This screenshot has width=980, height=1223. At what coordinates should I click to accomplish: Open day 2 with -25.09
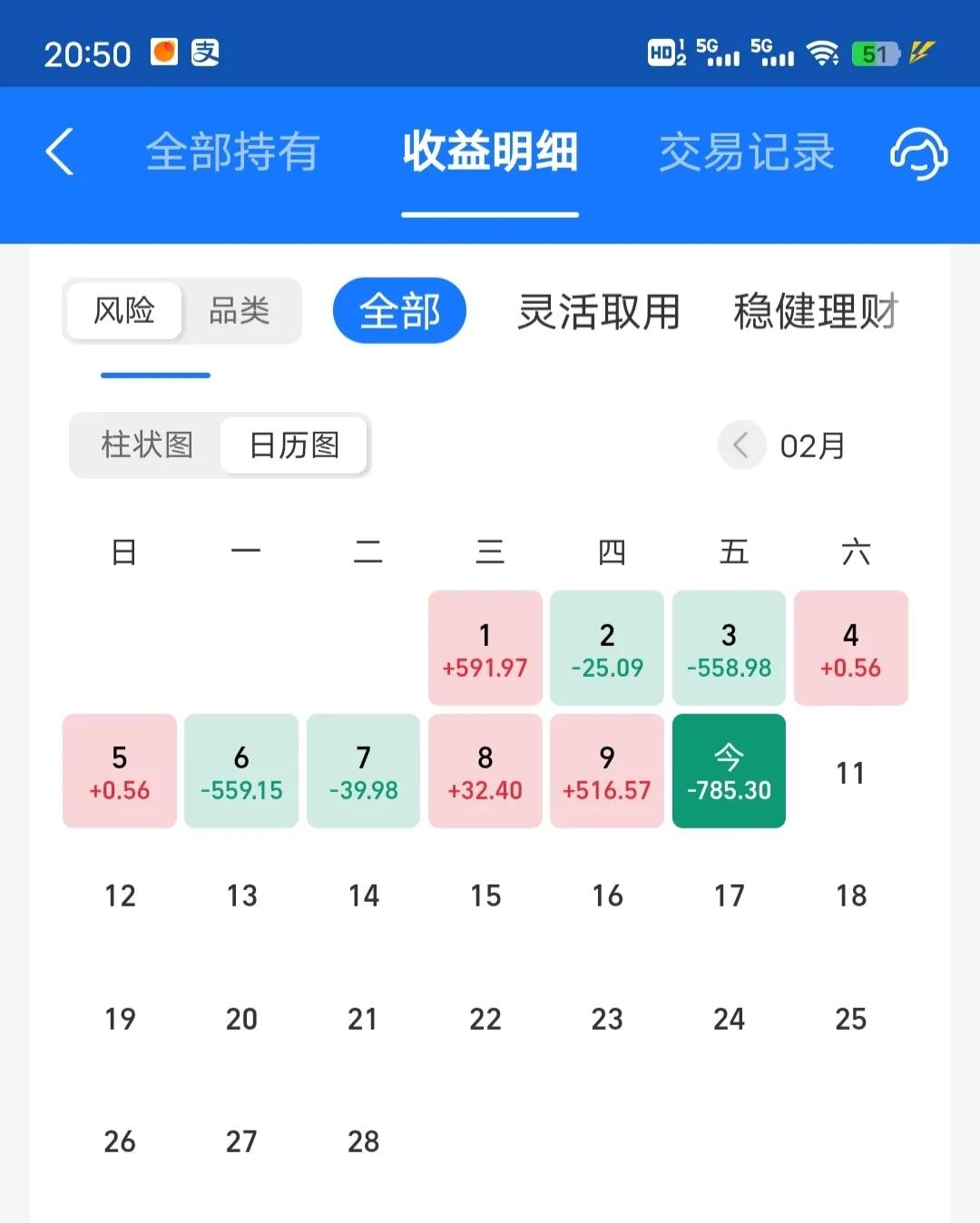point(607,648)
